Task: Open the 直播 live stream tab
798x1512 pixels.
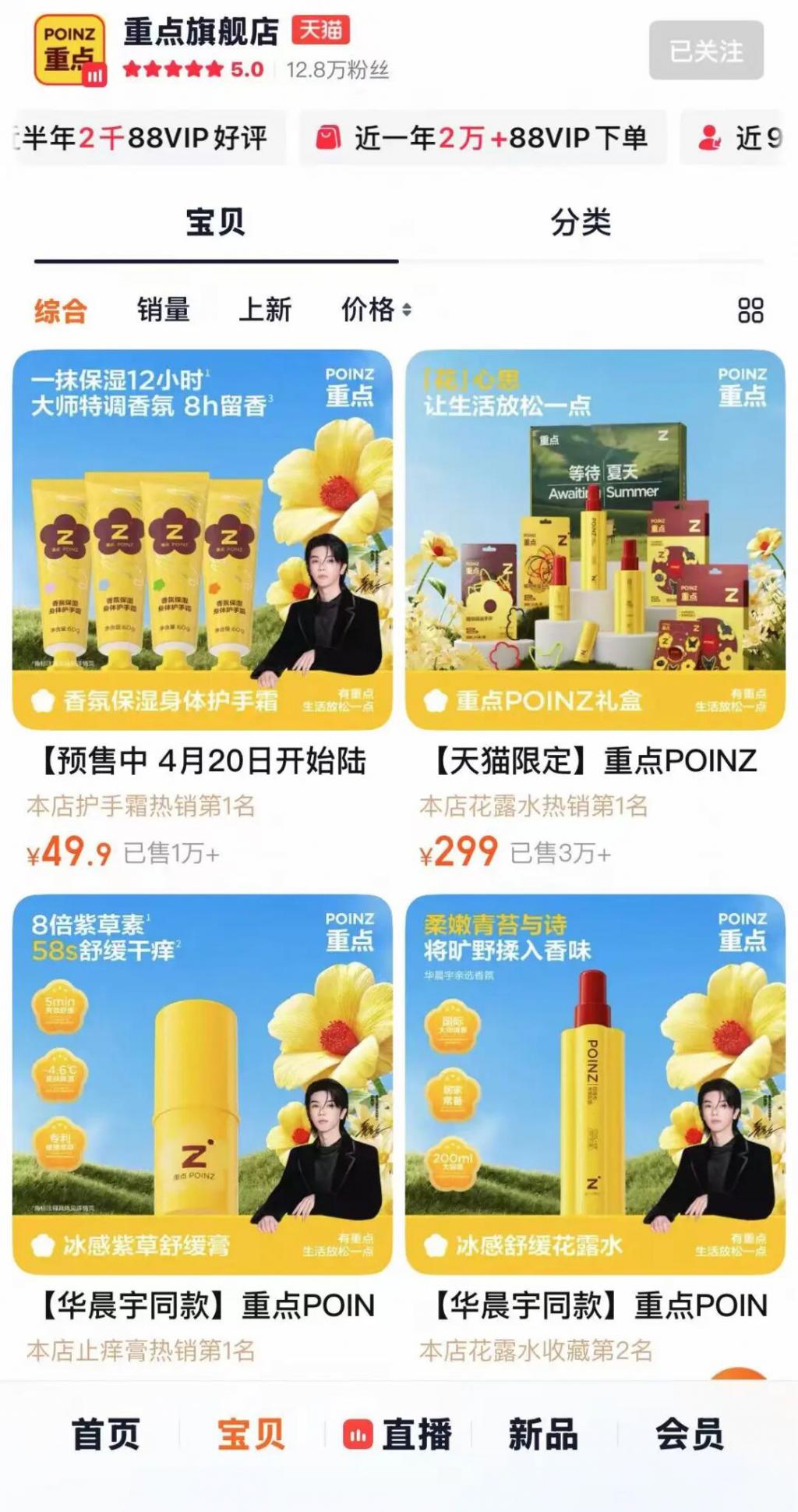Action: (398, 1435)
